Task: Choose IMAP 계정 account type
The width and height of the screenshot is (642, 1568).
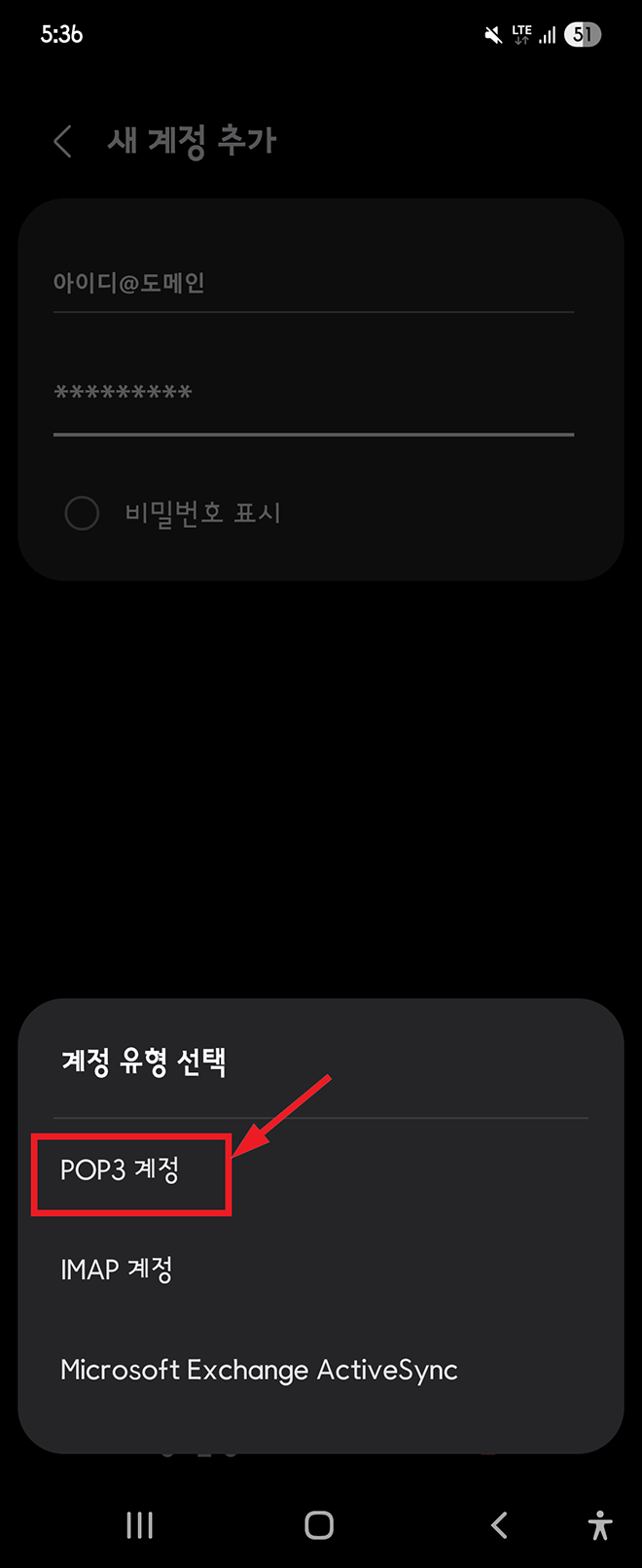Action: pyautogui.click(x=117, y=1270)
